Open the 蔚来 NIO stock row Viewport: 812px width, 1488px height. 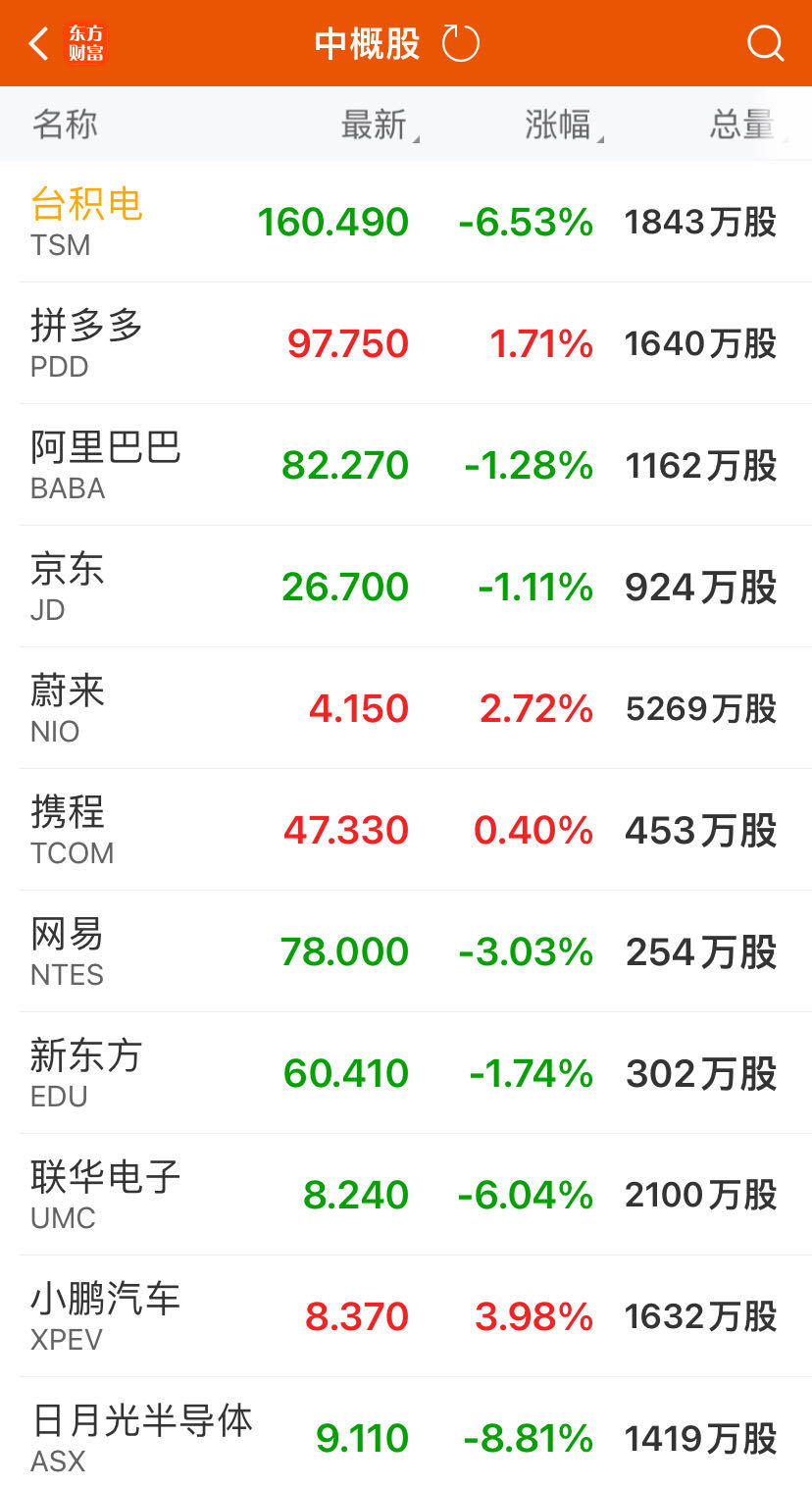click(406, 708)
